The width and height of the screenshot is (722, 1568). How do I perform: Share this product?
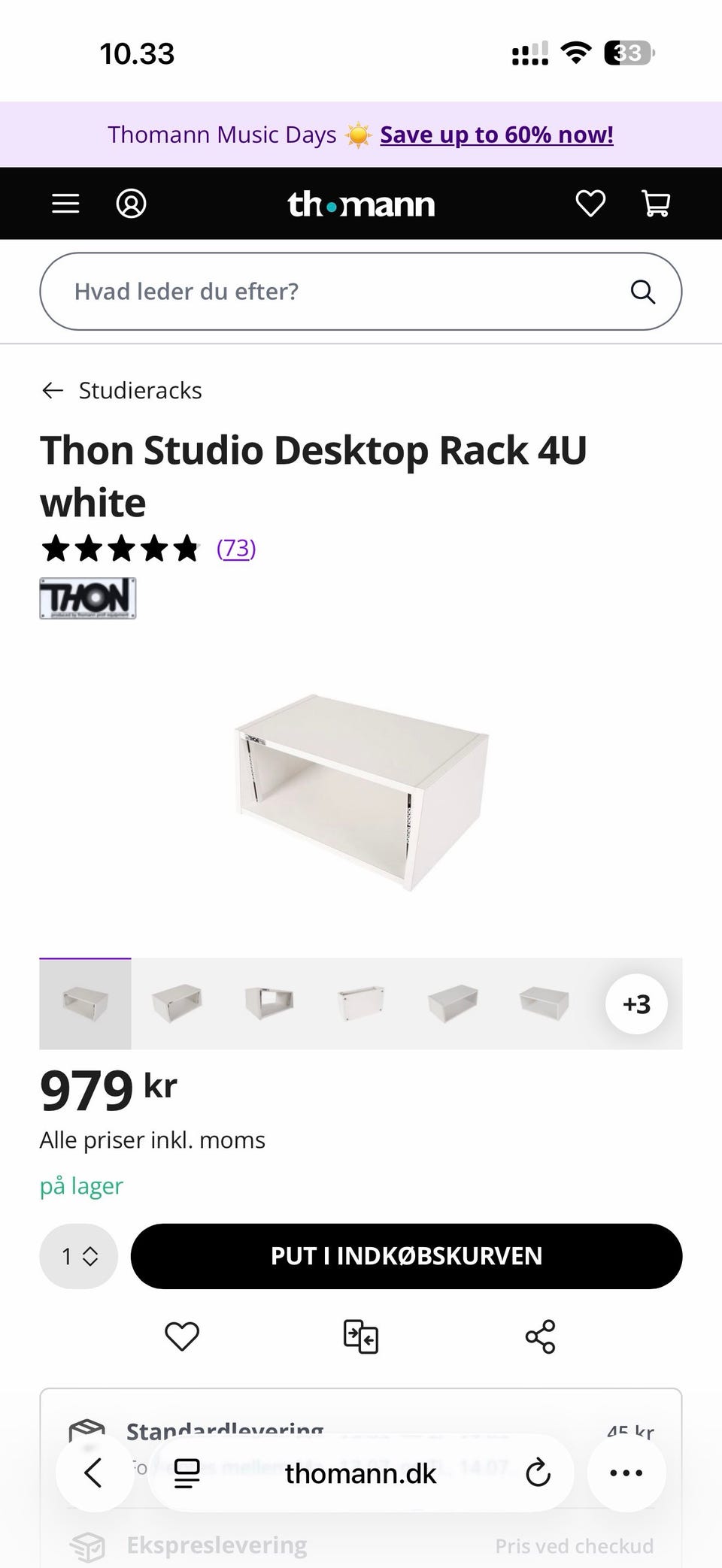click(x=540, y=1336)
